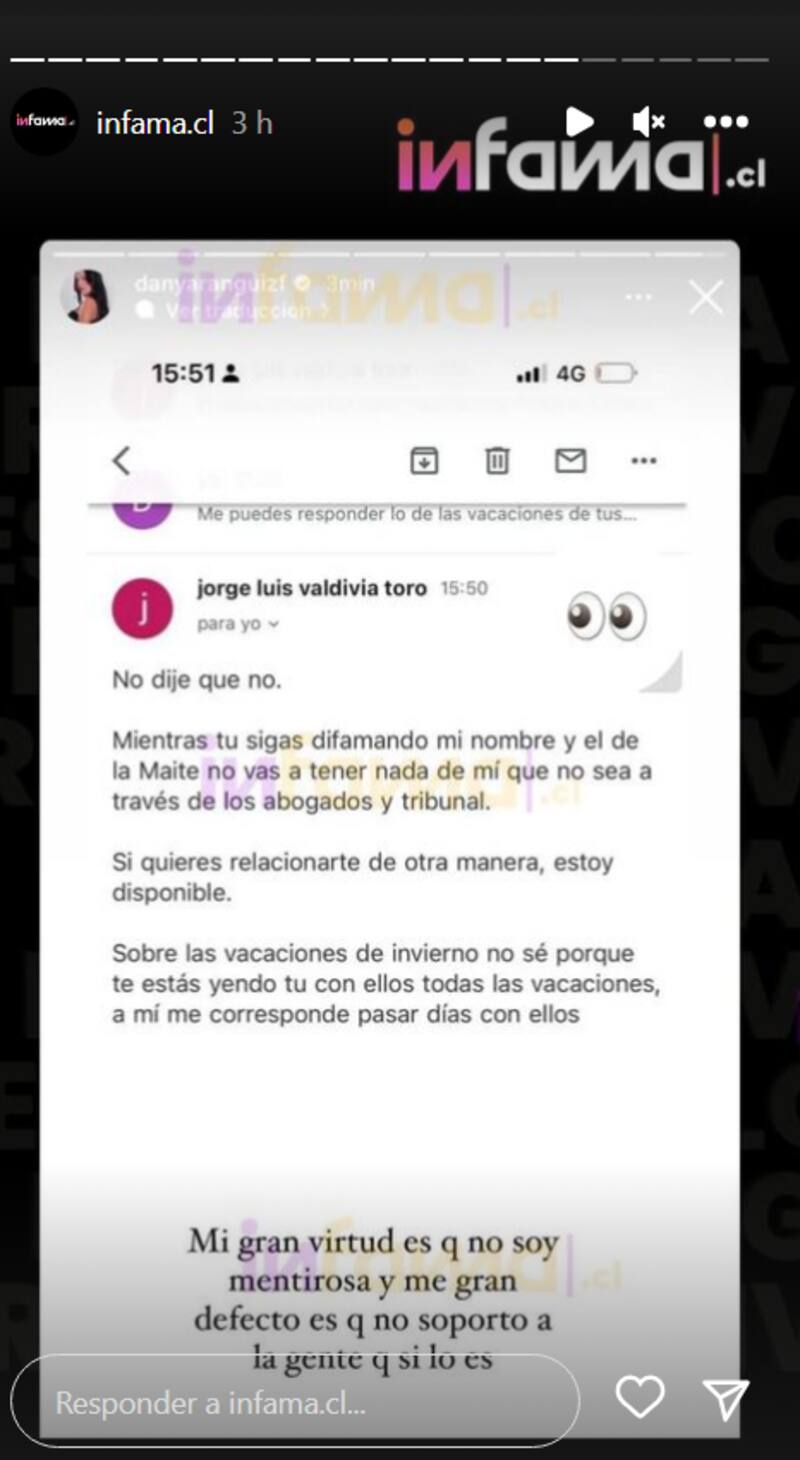Expand the 'para yo' recipient dropdown
The width and height of the screenshot is (800, 1460).
pos(230,623)
